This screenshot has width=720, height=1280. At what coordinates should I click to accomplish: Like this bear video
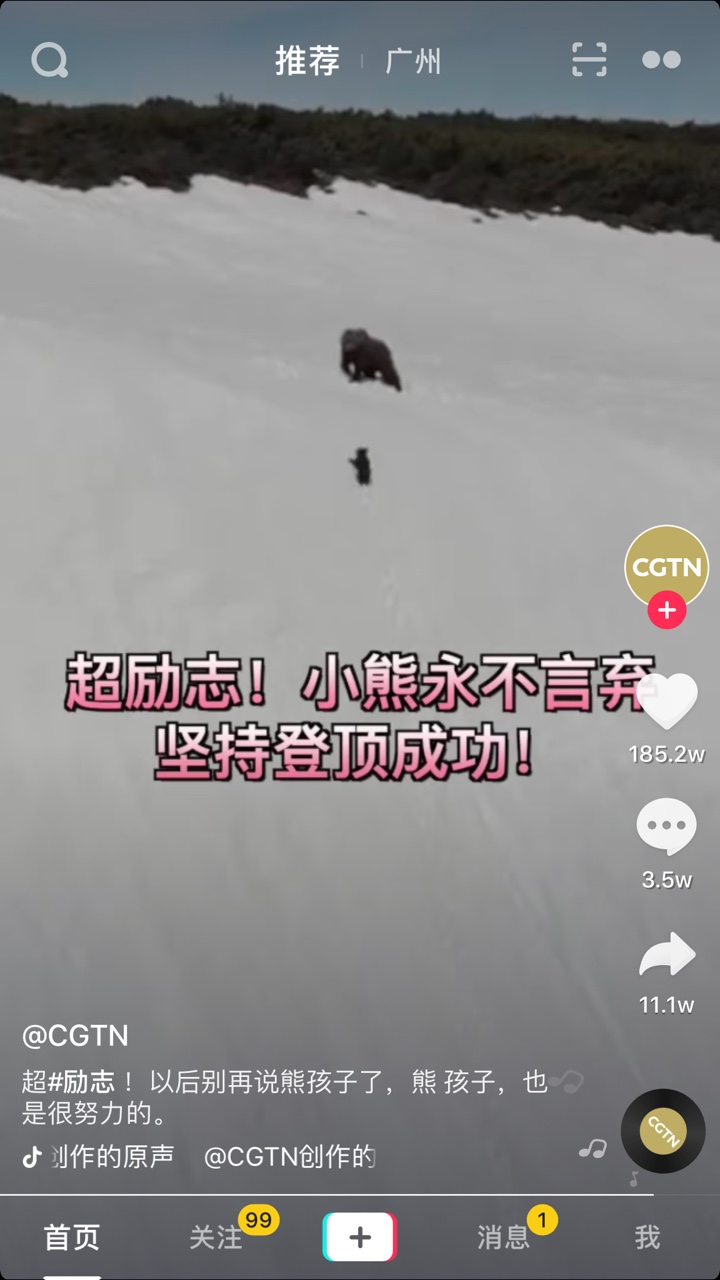coord(666,701)
